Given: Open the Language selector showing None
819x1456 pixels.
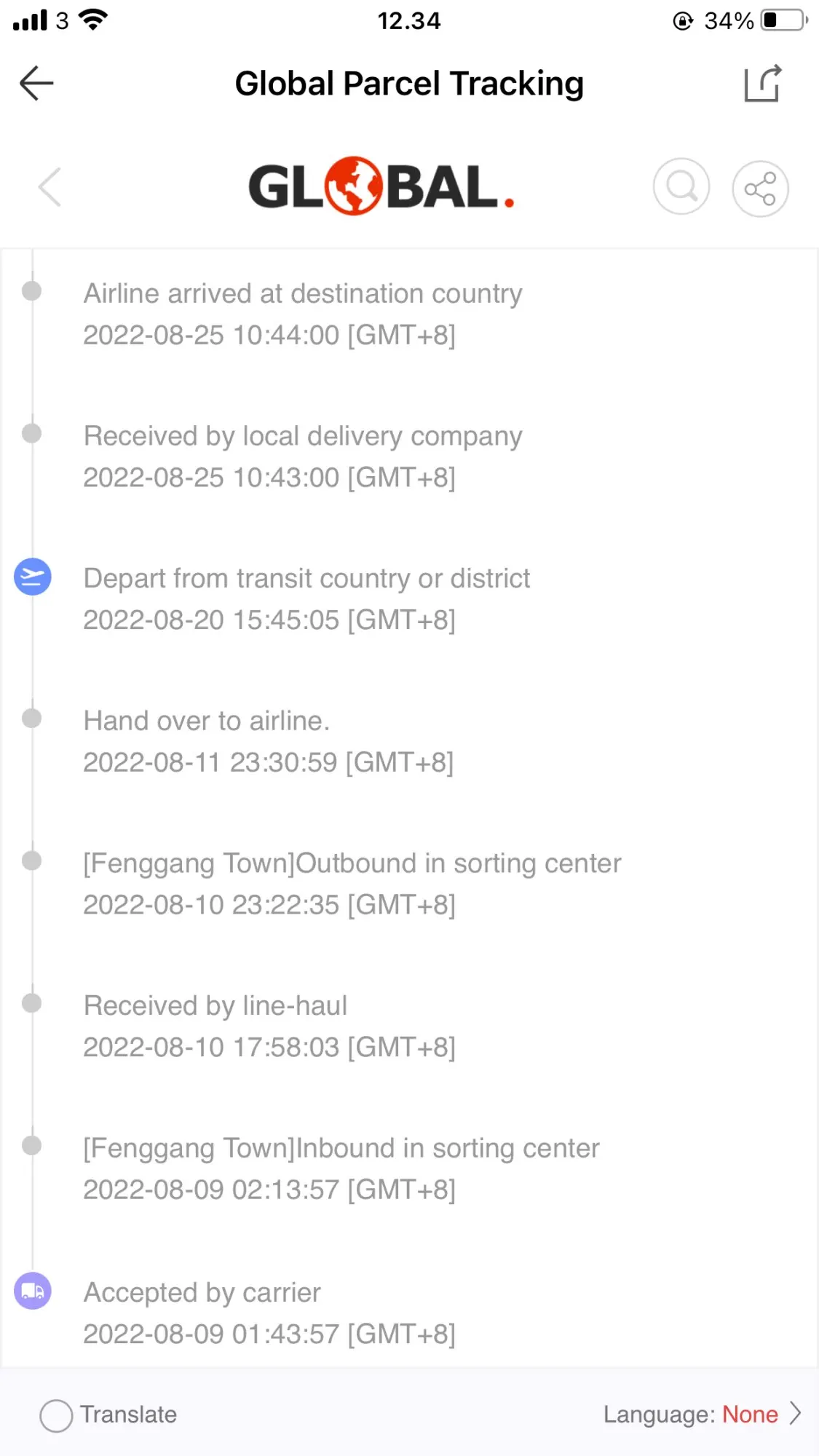Looking at the screenshot, I should pos(703,1415).
